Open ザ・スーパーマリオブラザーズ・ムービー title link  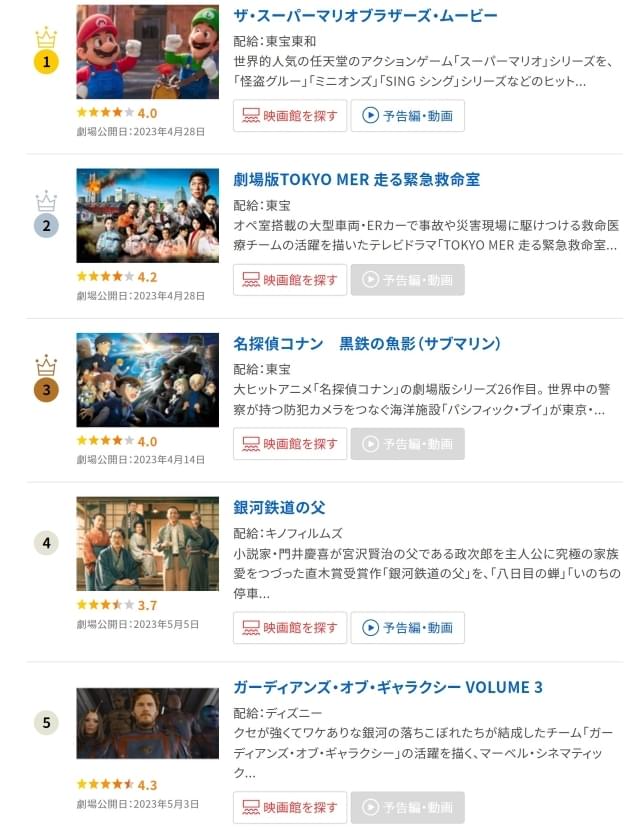click(x=365, y=15)
